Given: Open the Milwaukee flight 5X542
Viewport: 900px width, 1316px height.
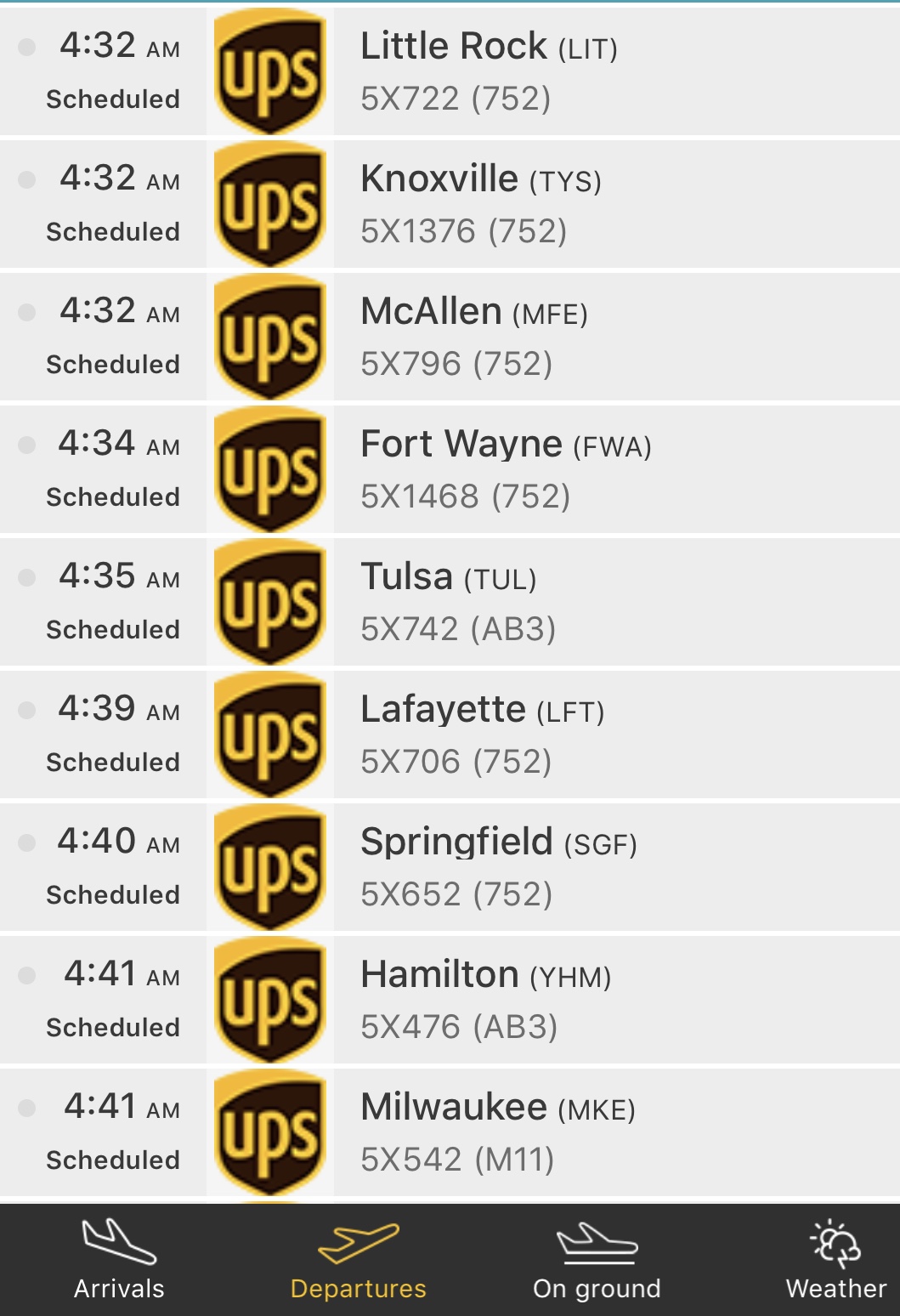Looking at the screenshot, I should point(450,1132).
